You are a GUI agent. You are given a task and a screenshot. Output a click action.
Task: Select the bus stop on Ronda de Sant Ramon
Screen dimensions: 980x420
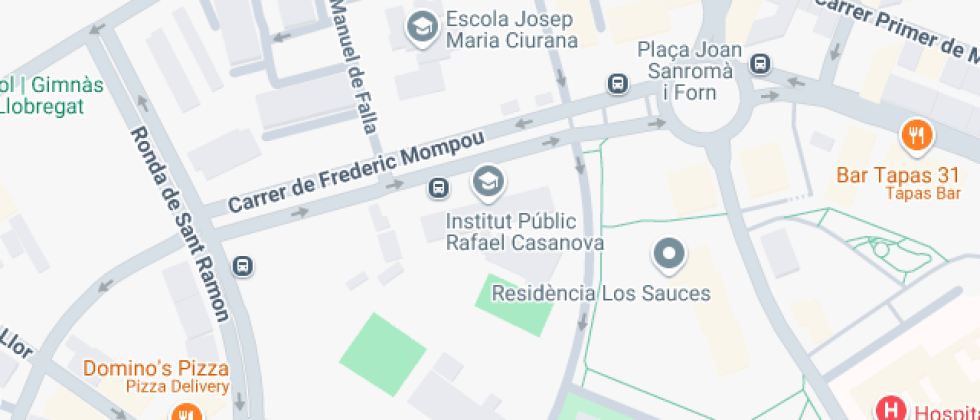(x=243, y=266)
